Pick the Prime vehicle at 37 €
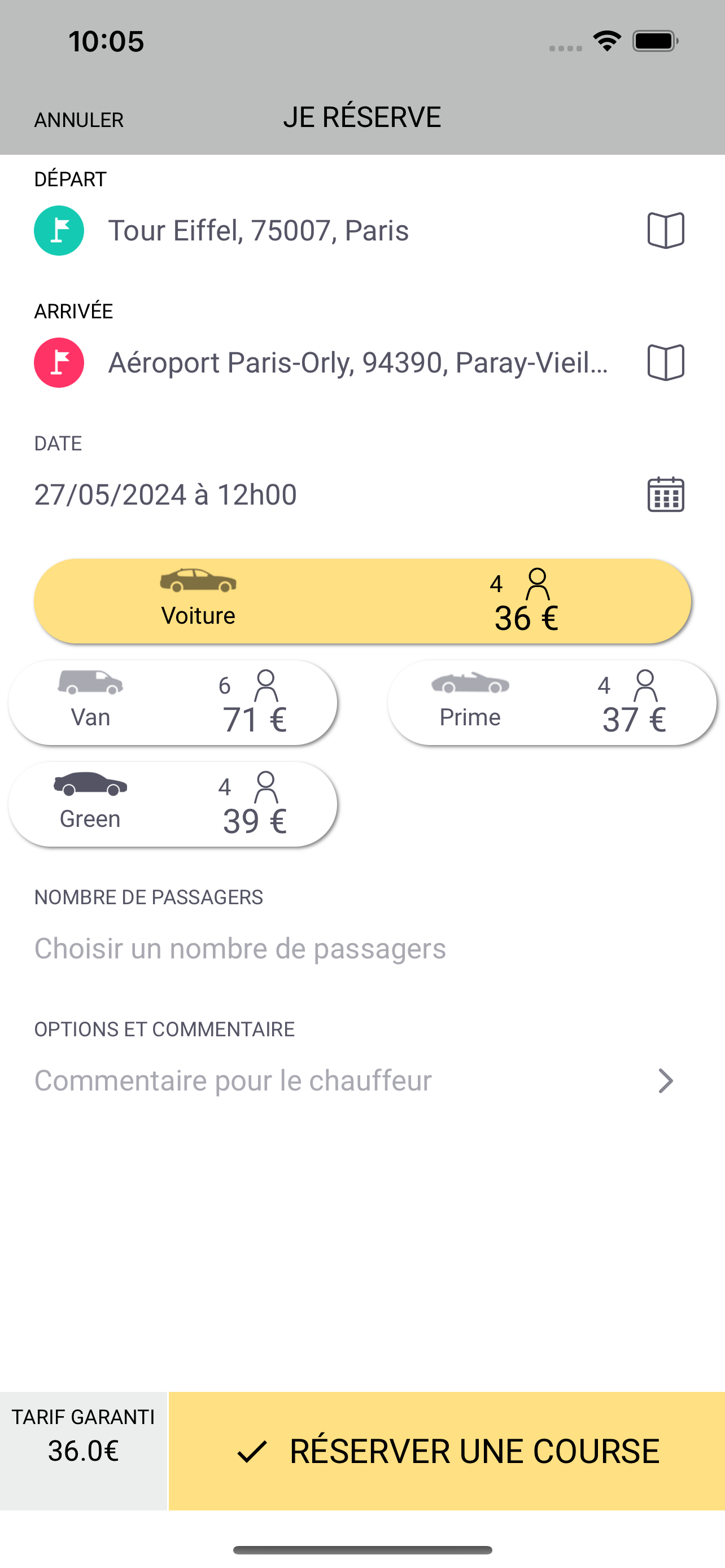 (x=552, y=702)
